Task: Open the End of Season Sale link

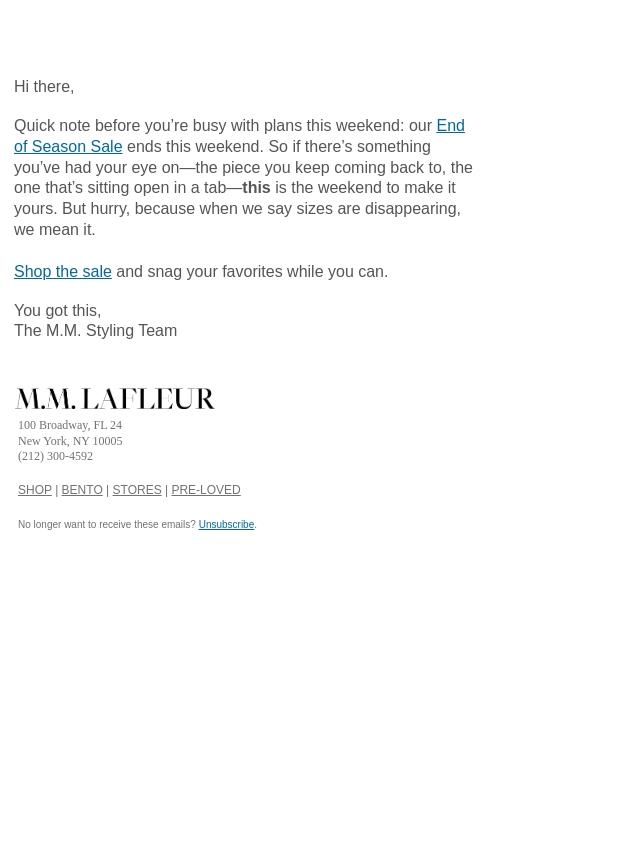Action: 68,147
